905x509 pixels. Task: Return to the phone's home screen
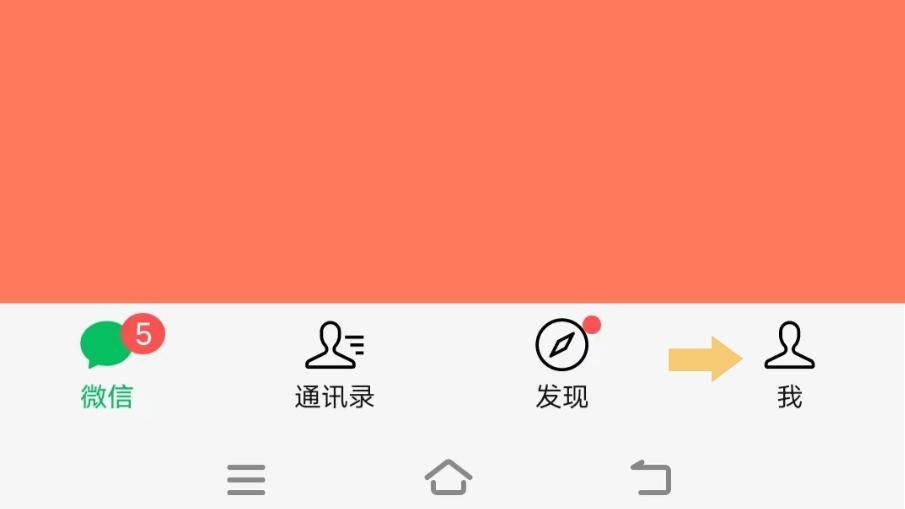click(x=448, y=477)
